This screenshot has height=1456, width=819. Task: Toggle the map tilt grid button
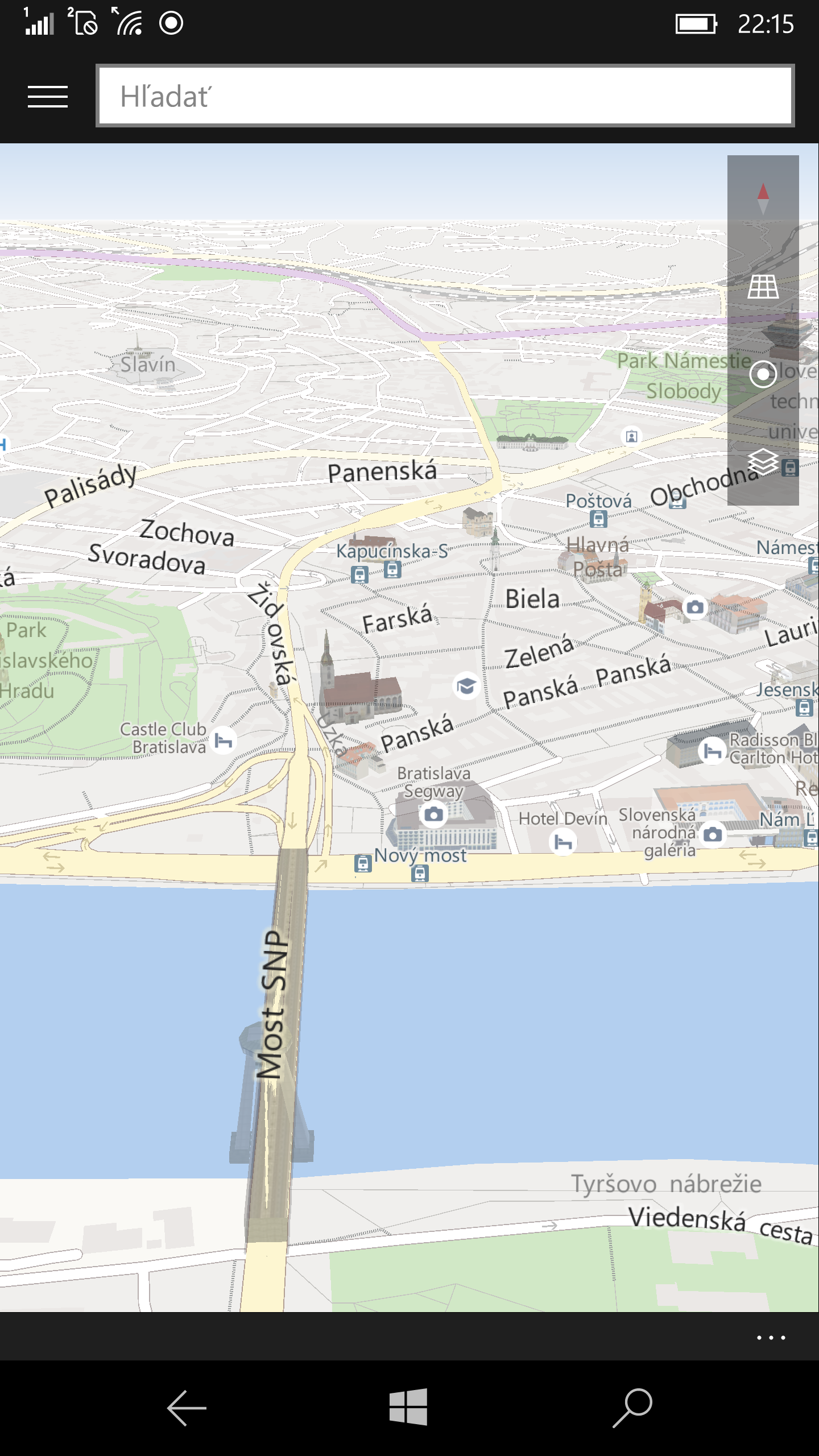[x=763, y=286]
